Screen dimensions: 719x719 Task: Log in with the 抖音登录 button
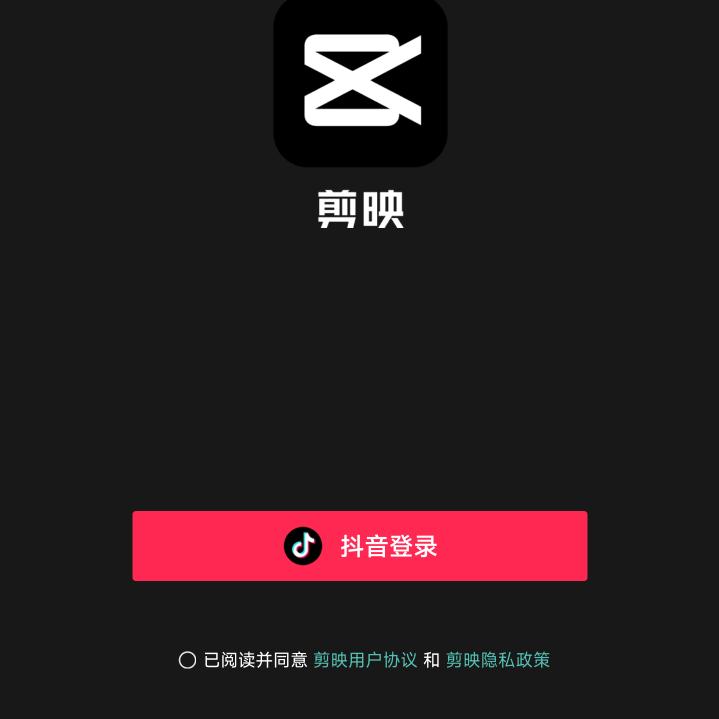tap(359, 546)
